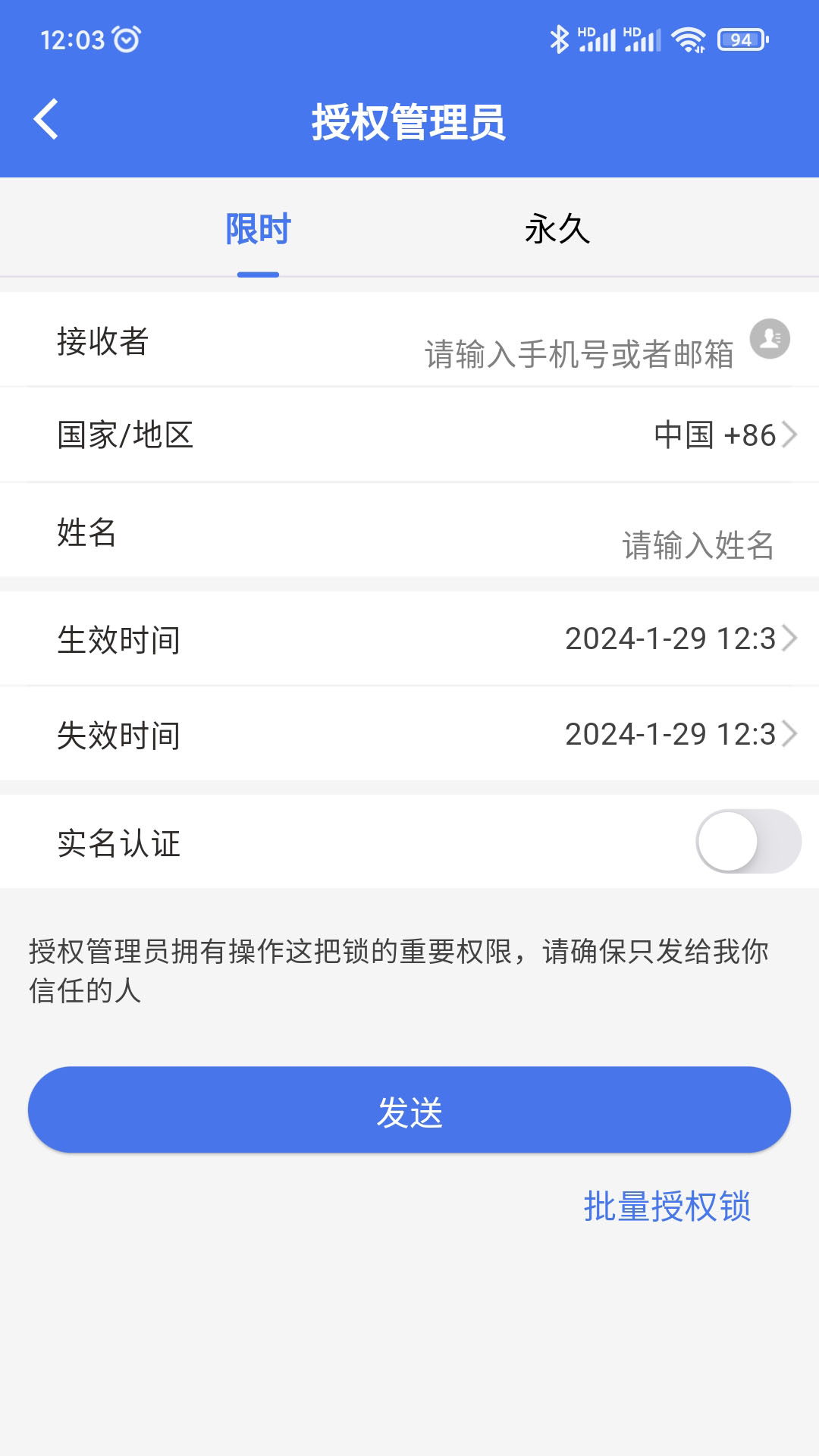819x1456 pixels.
Task: Enter the 接收者 phone number or email
Action: tap(578, 354)
